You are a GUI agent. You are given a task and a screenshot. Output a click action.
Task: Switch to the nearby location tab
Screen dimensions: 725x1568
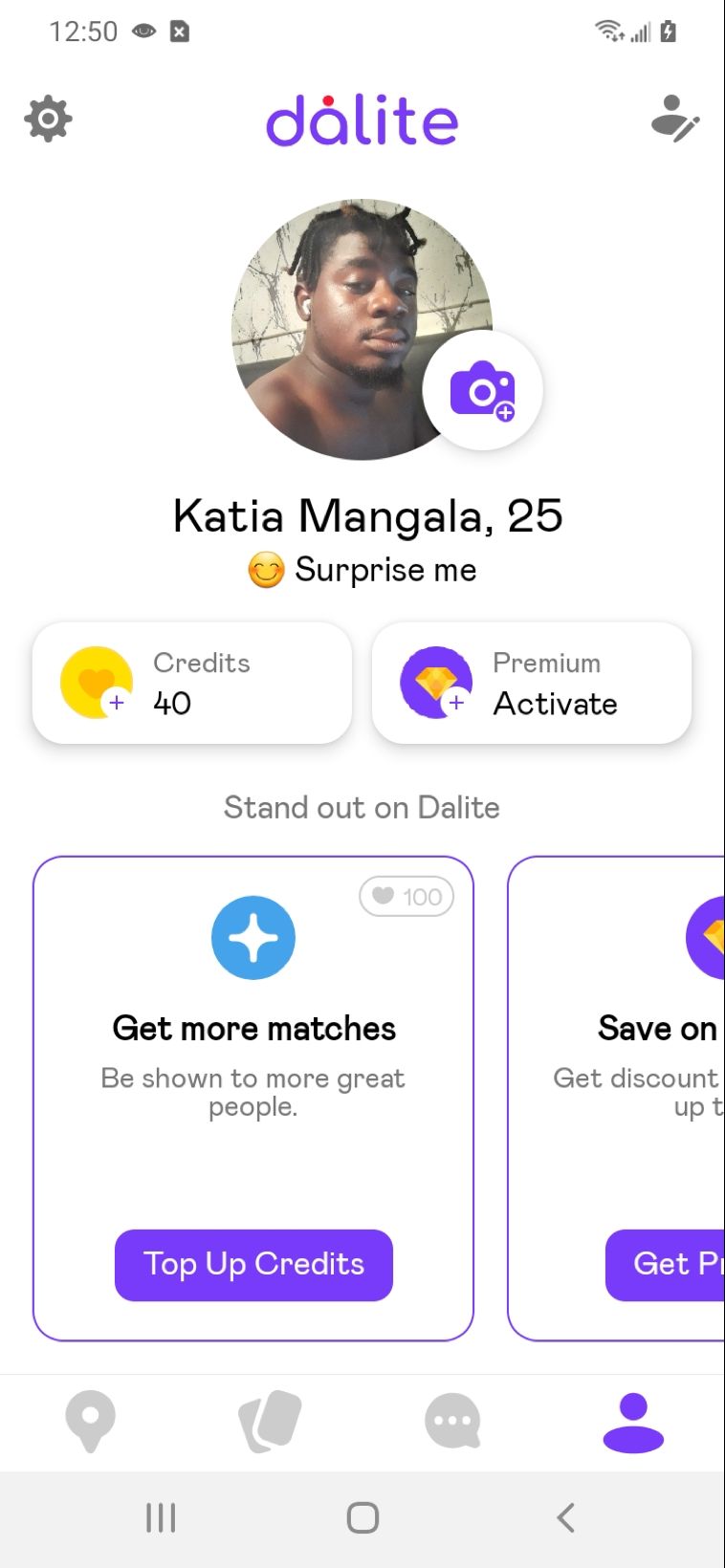coord(90,1422)
